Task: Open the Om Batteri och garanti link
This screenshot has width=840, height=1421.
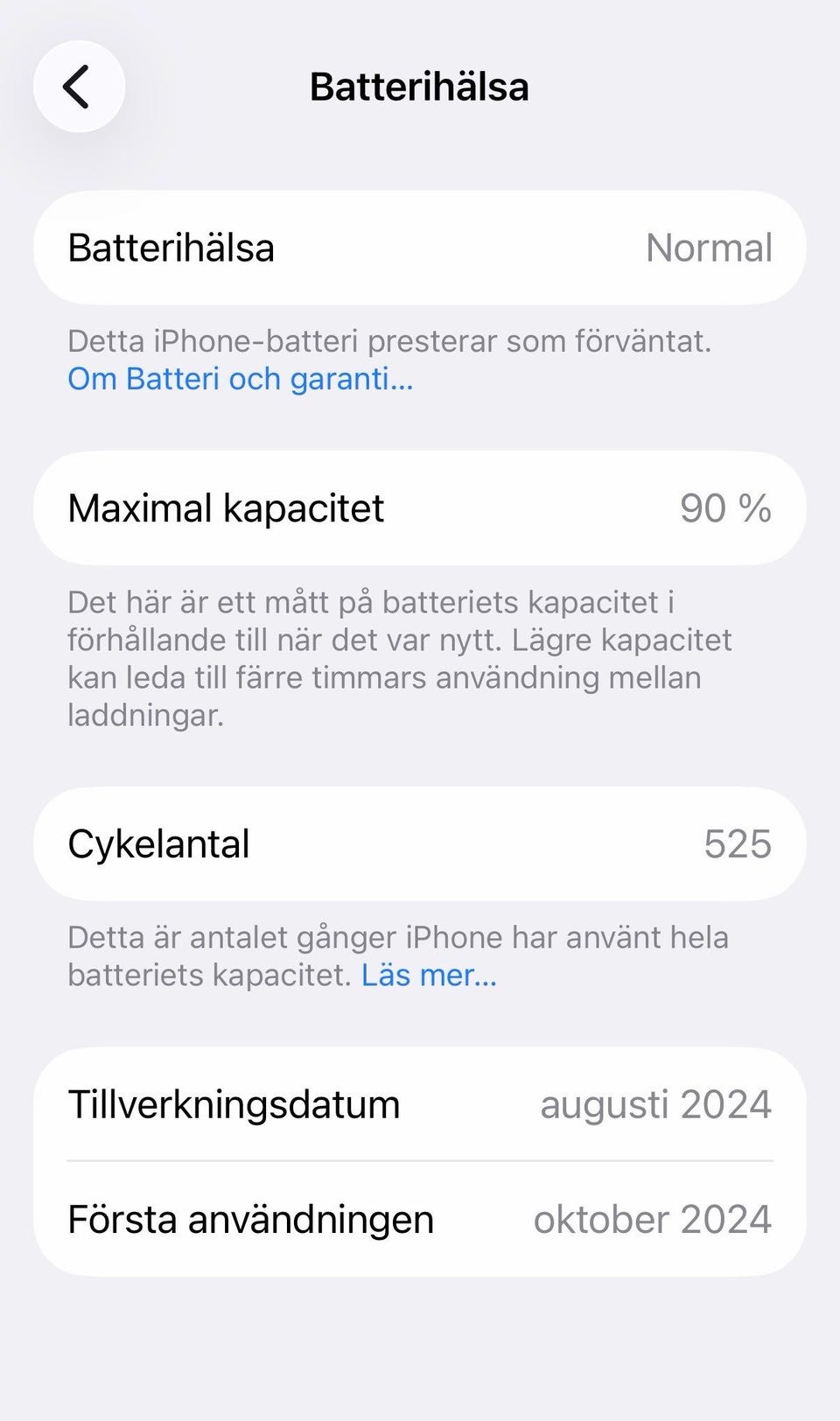Action: [241, 379]
